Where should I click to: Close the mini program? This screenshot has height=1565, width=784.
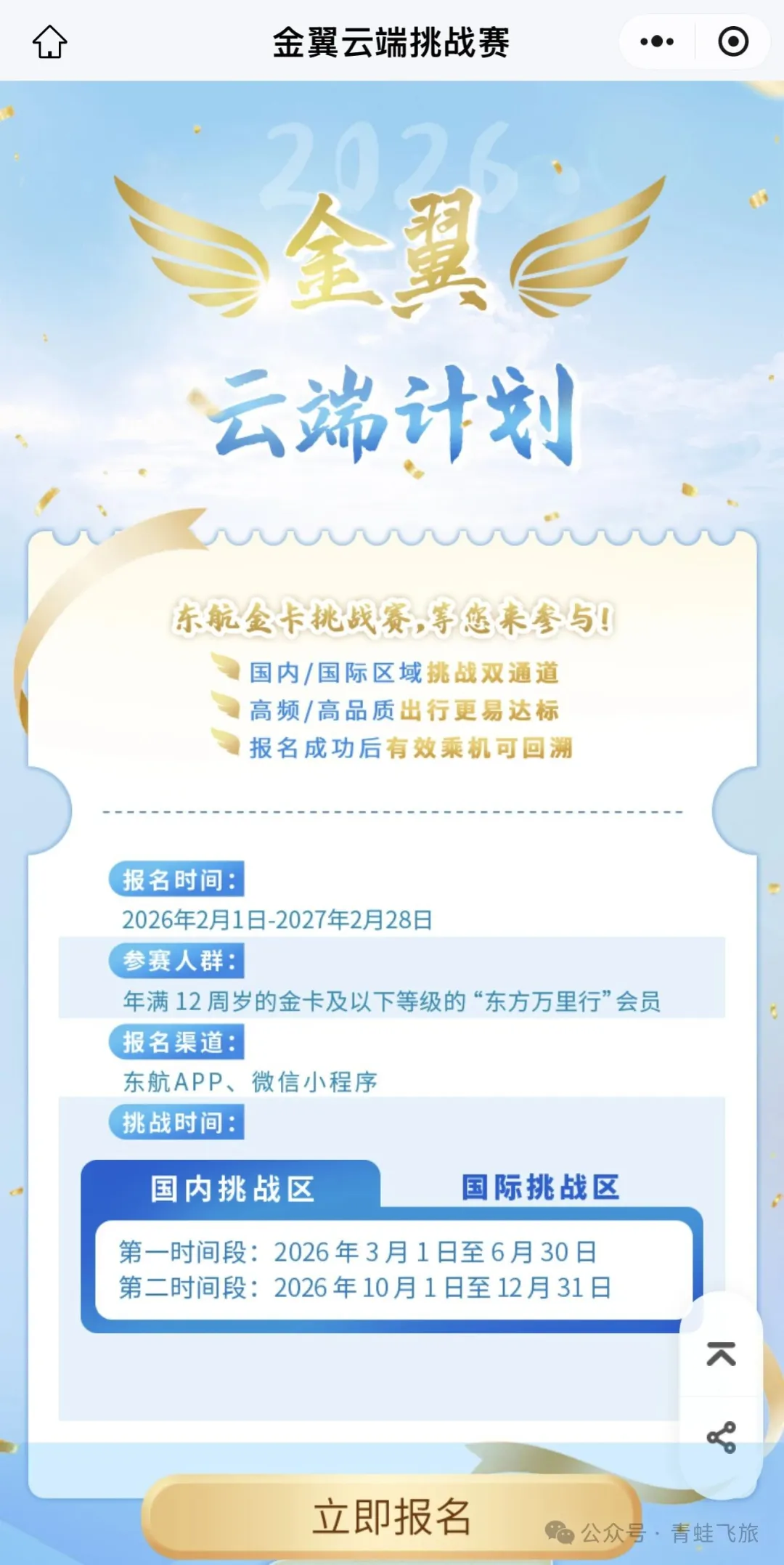point(733,41)
